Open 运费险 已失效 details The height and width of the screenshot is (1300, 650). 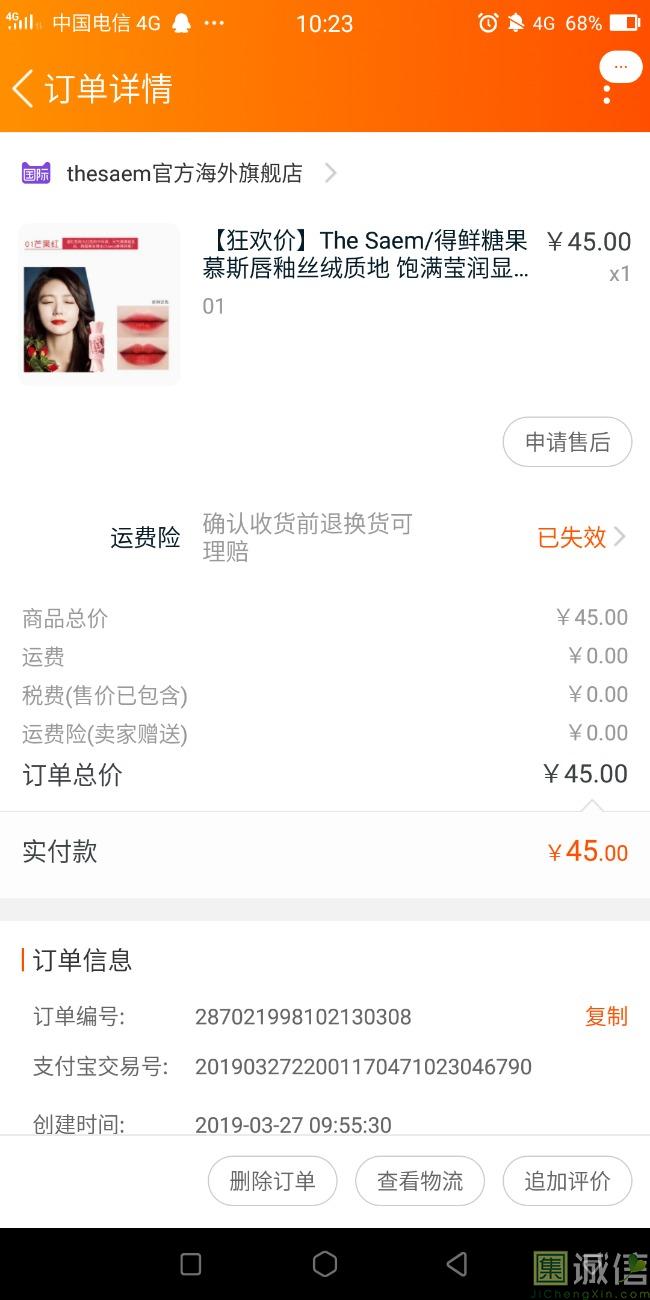tap(581, 537)
